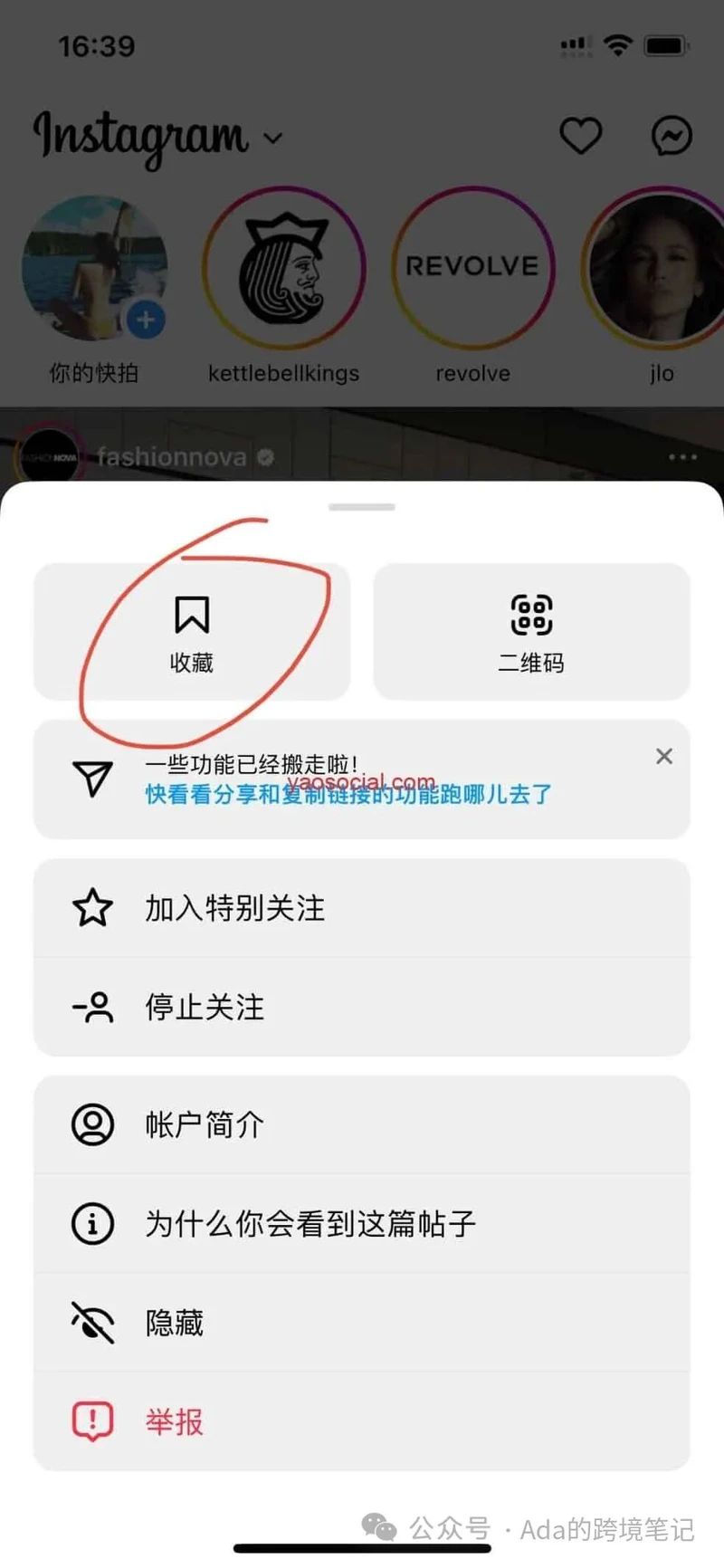Open 帐户简介 account info
Viewport: 724px width, 1568px height.
tap(361, 1124)
